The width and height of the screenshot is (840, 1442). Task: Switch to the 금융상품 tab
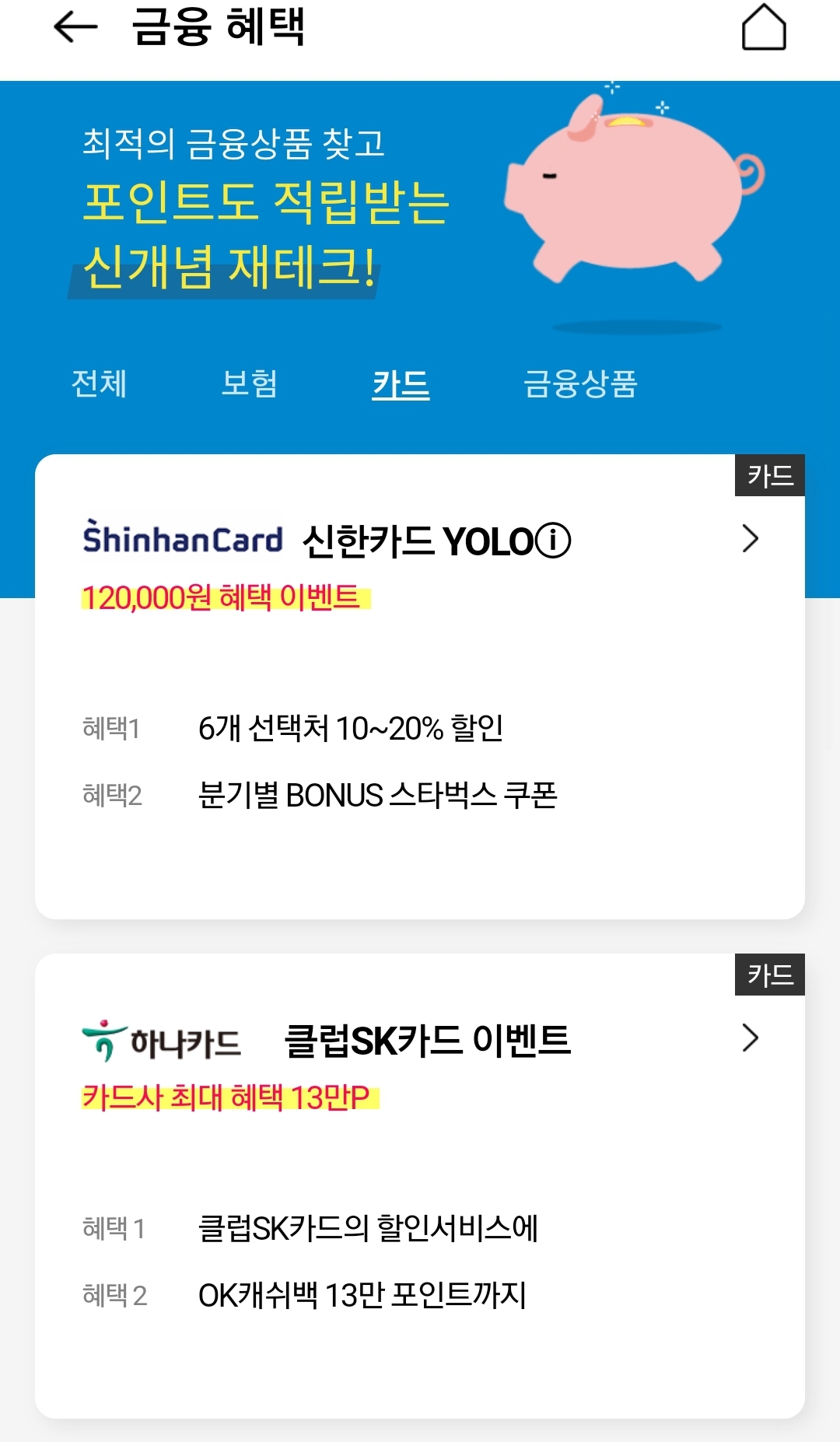pos(580,383)
